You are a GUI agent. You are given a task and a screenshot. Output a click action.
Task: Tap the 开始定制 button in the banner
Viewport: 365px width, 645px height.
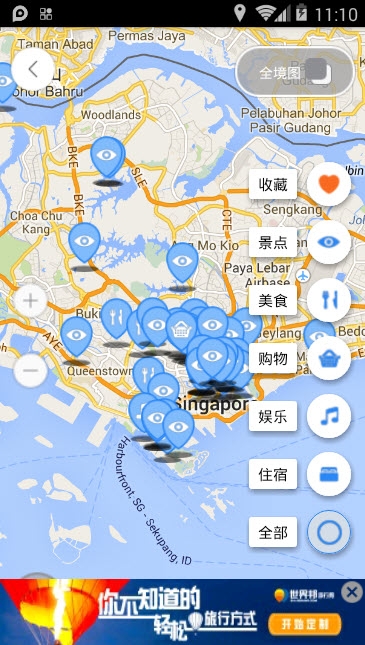click(x=305, y=624)
